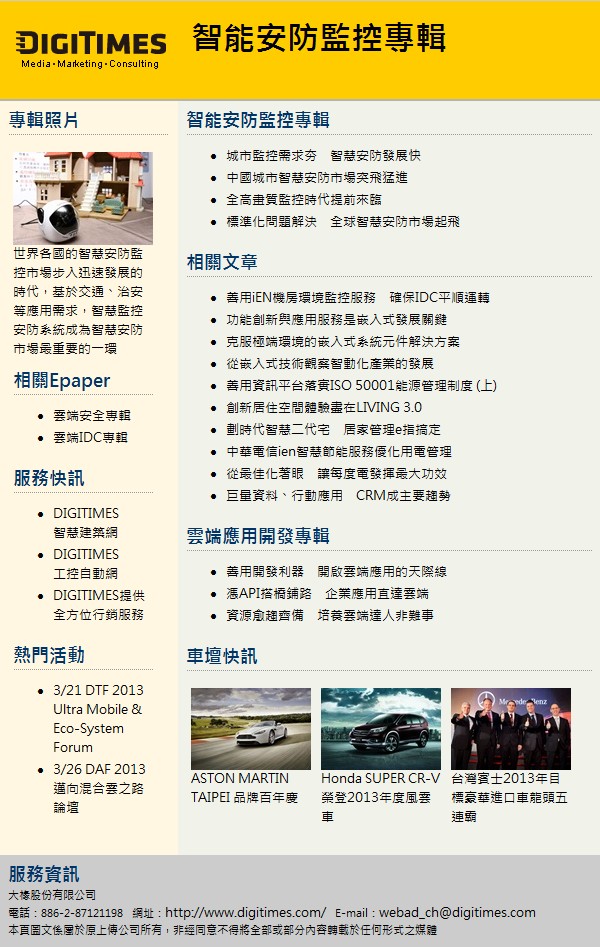Viewport: 600px width, 947px height.
Task: Open the article 中國城市智慧安防市場突飛猛進
Action: pos(316,178)
